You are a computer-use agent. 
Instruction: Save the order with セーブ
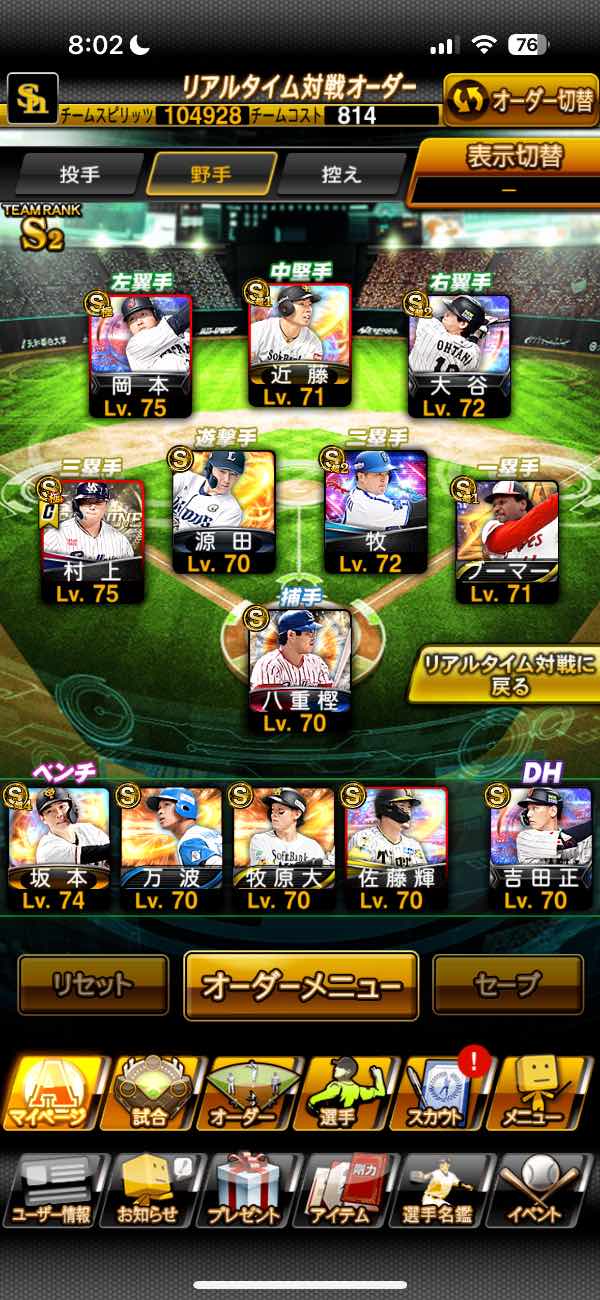[508, 985]
